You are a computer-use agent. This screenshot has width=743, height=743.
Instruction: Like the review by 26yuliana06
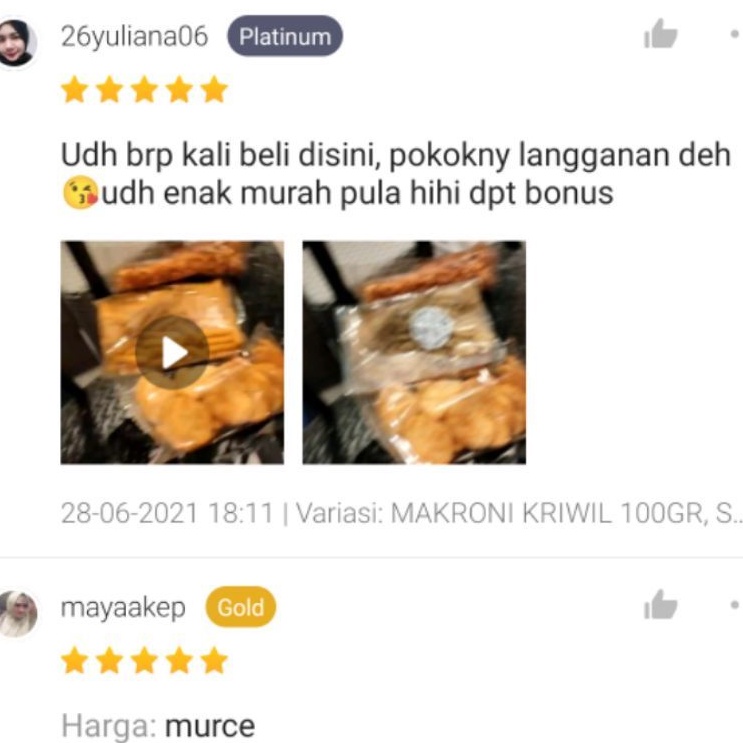660,35
